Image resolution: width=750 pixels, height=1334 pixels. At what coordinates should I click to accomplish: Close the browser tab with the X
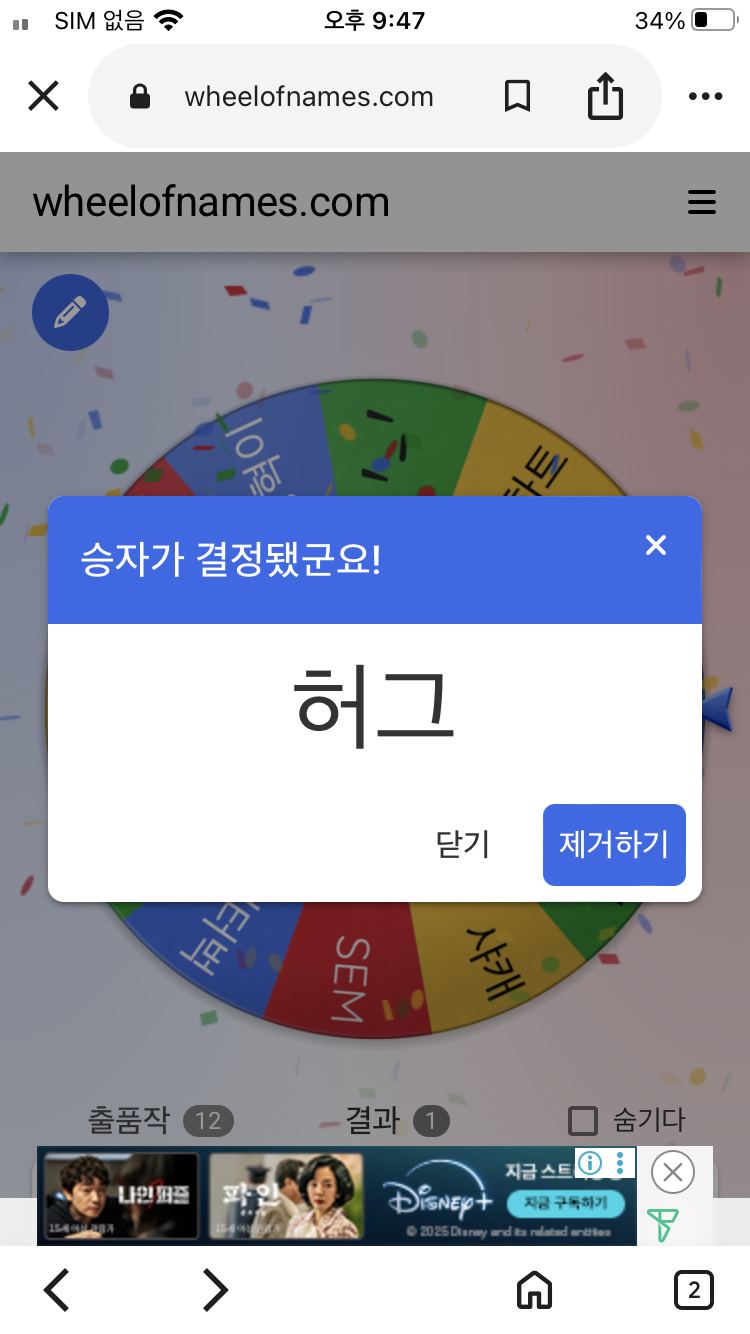pyautogui.click(x=43, y=97)
